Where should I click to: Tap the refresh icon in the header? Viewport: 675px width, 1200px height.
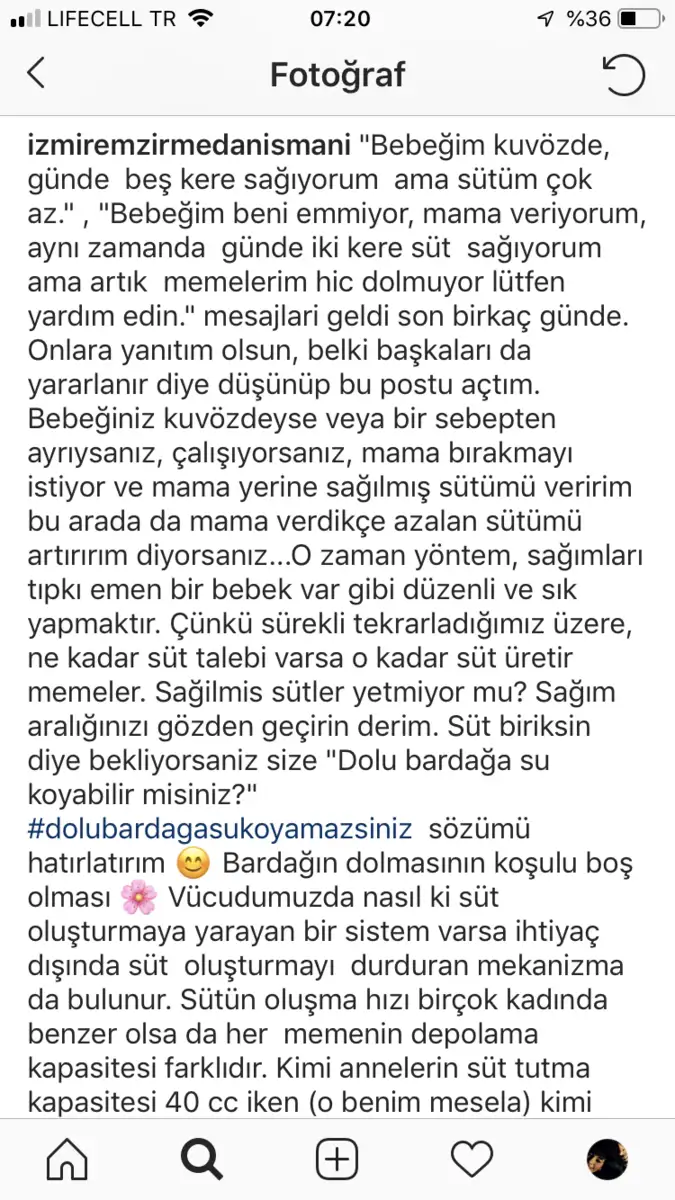pyautogui.click(x=624, y=75)
